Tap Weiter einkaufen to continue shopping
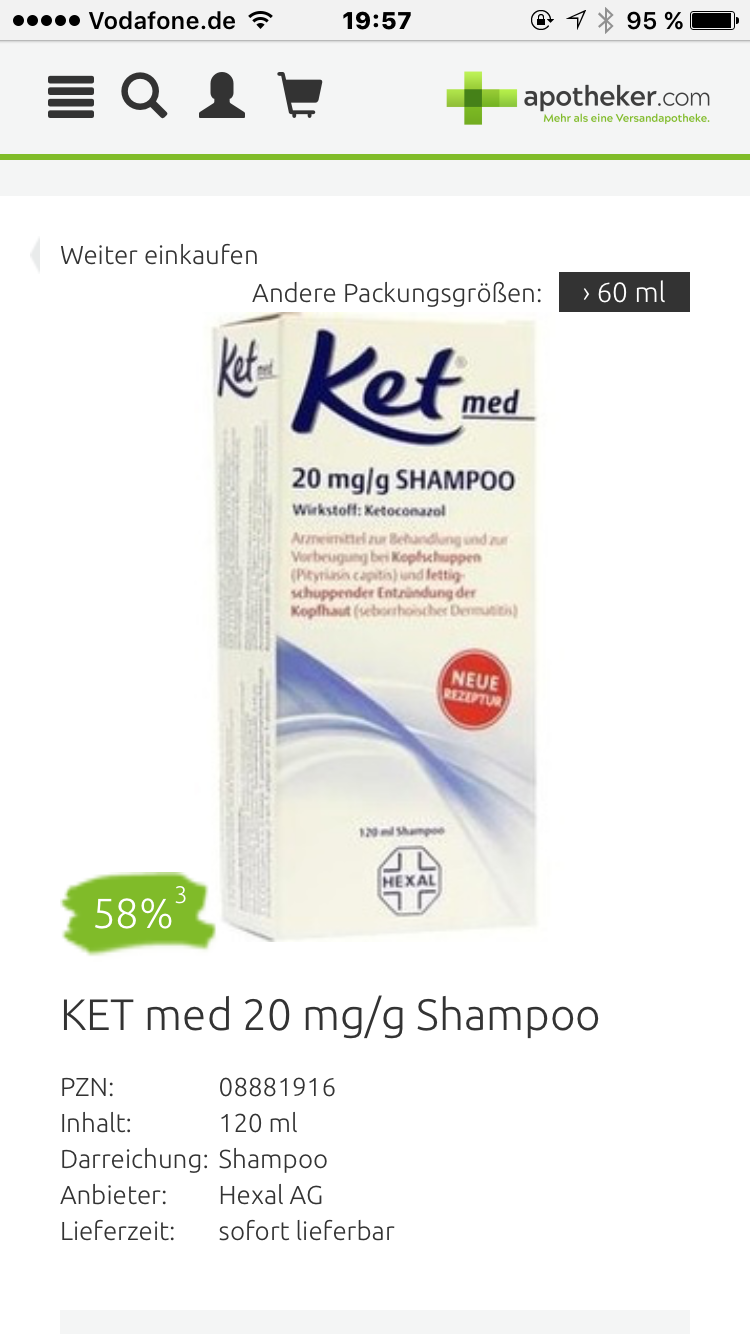 click(x=158, y=255)
